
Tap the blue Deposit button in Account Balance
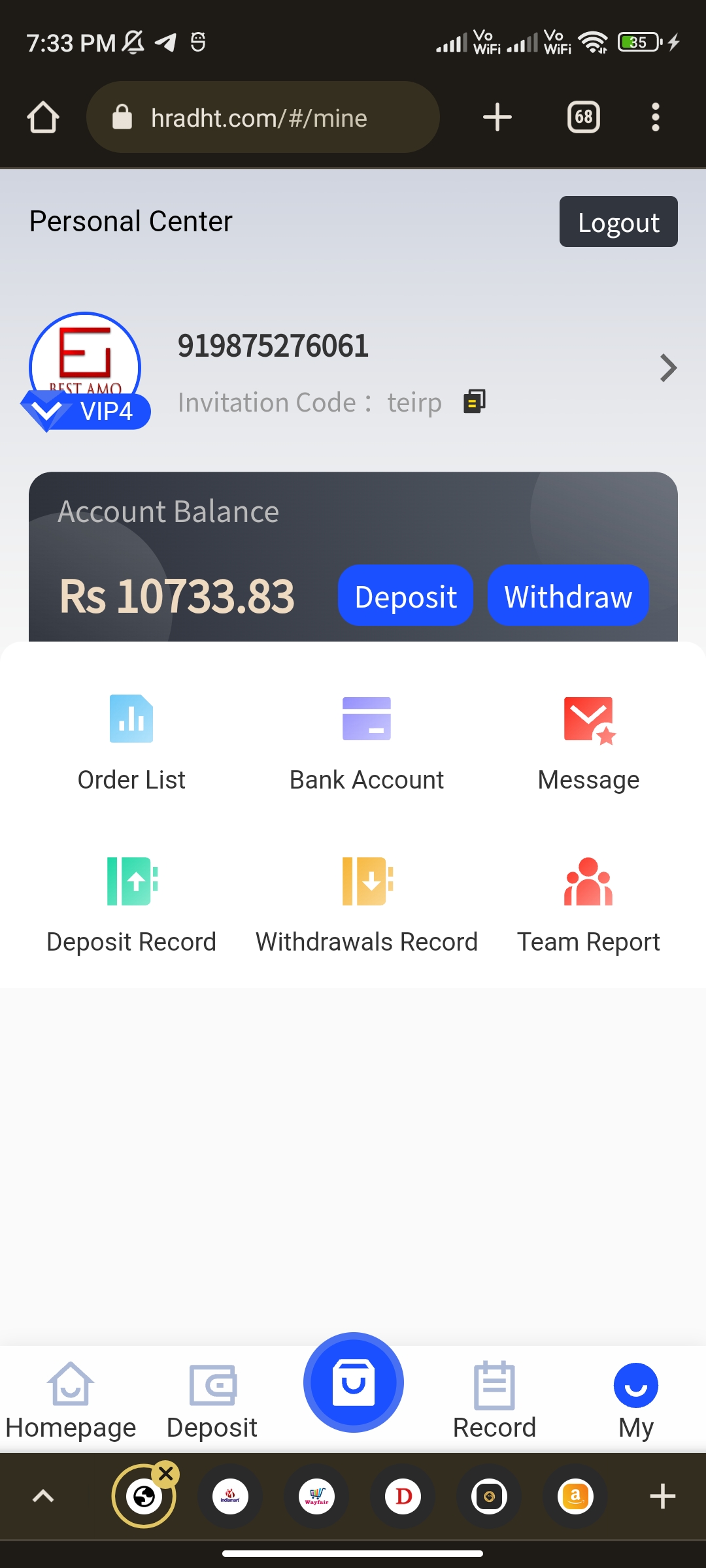pos(405,596)
